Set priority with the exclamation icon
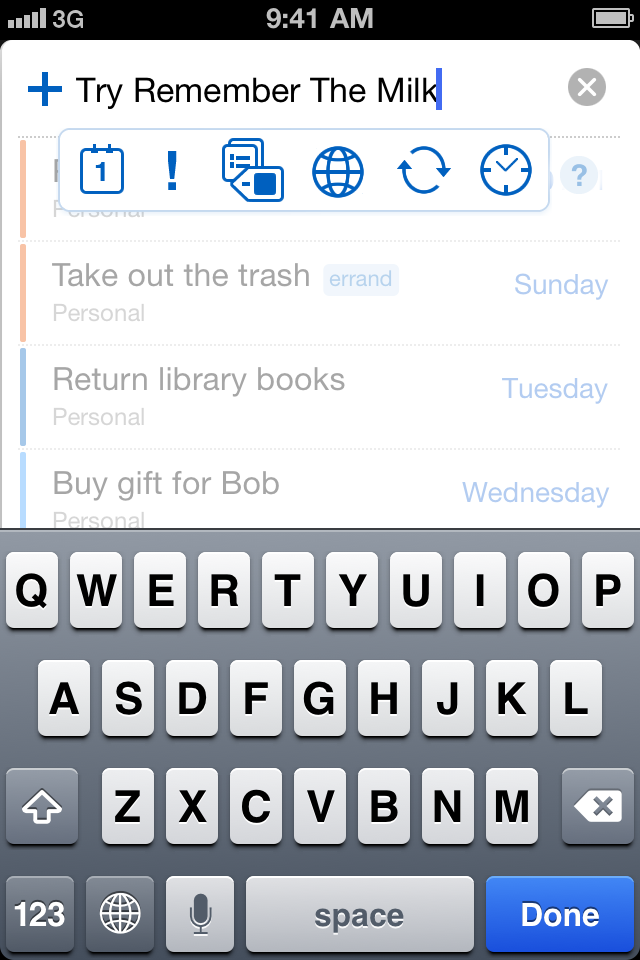The image size is (640, 960). pyautogui.click(x=172, y=171)
